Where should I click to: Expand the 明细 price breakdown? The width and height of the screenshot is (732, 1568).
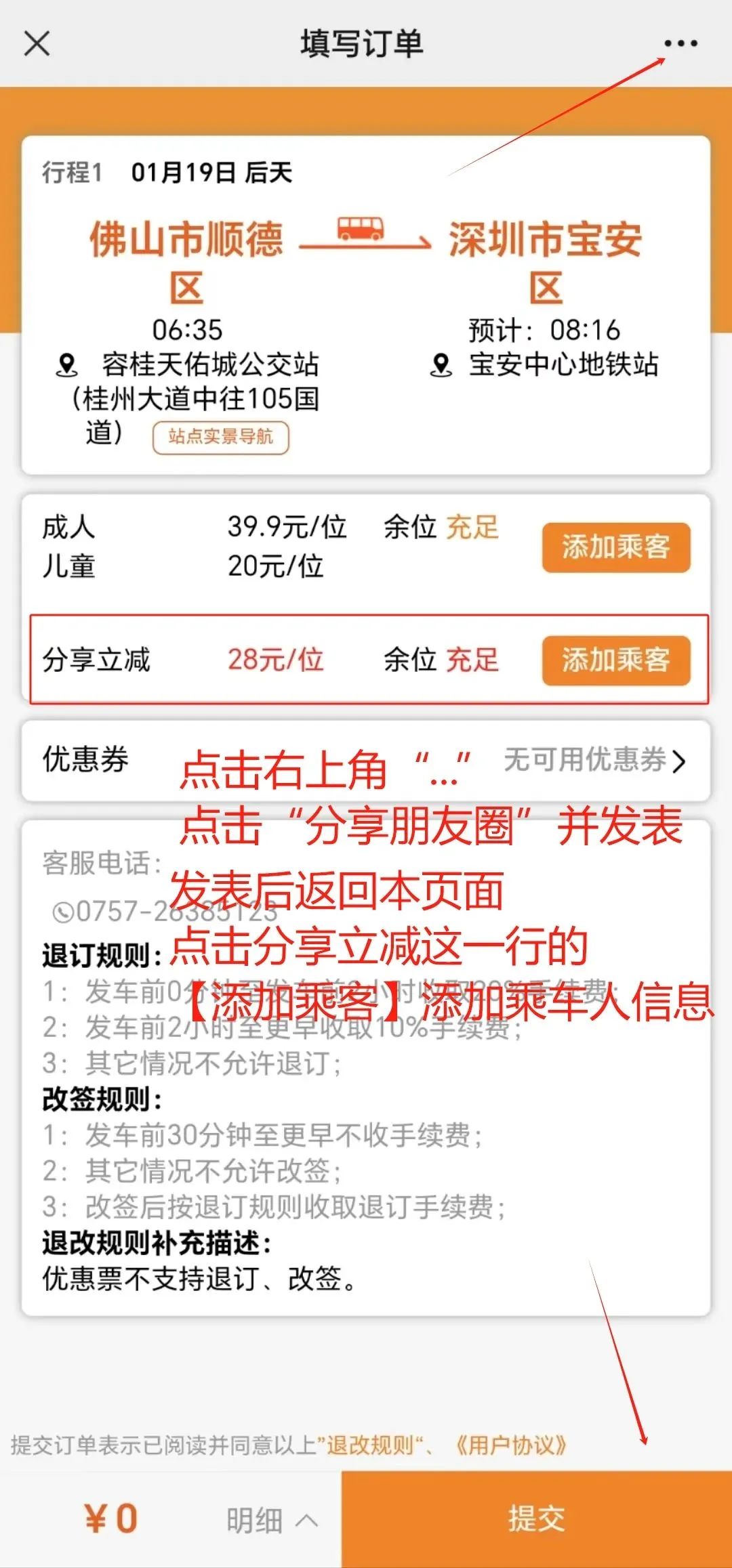(x=271, y=1521)
